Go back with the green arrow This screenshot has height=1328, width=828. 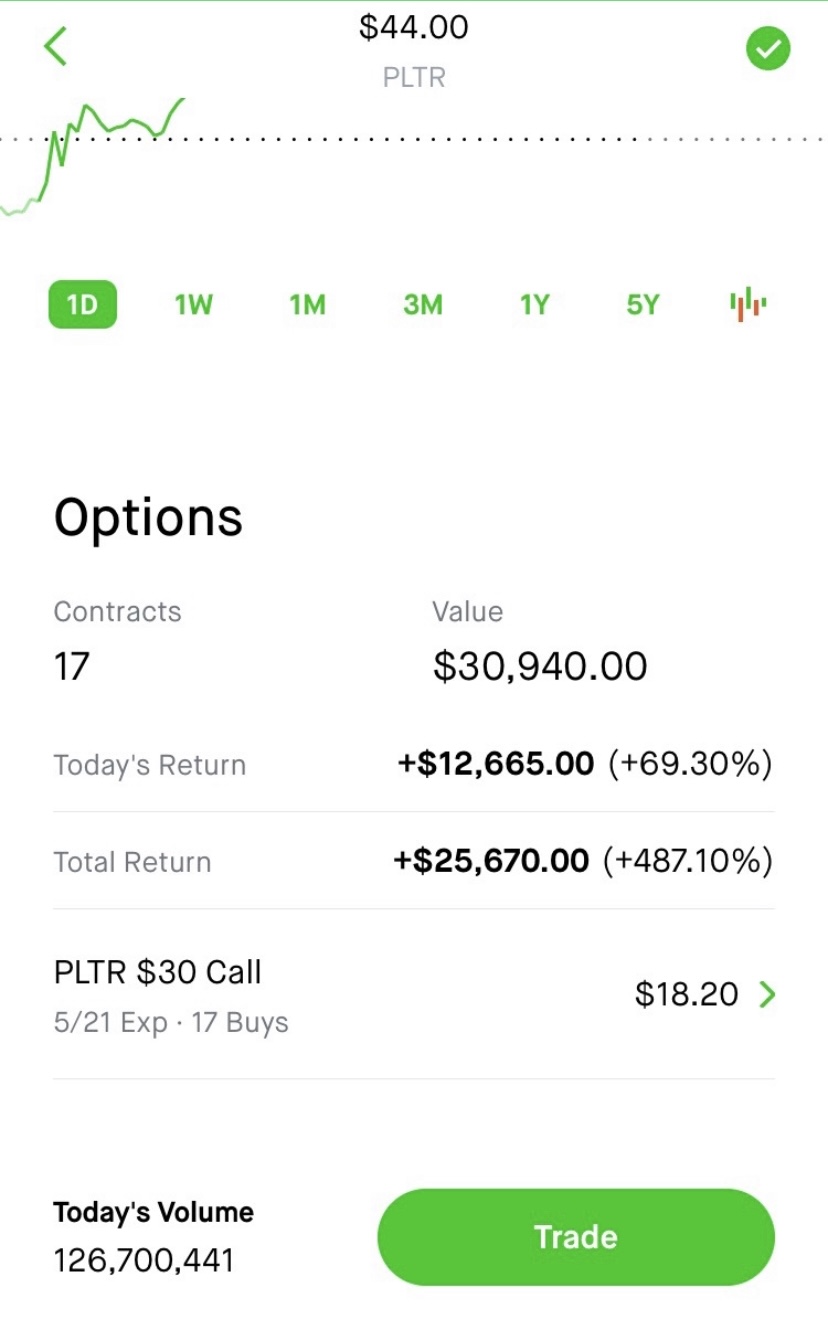(x=56, y=46)
